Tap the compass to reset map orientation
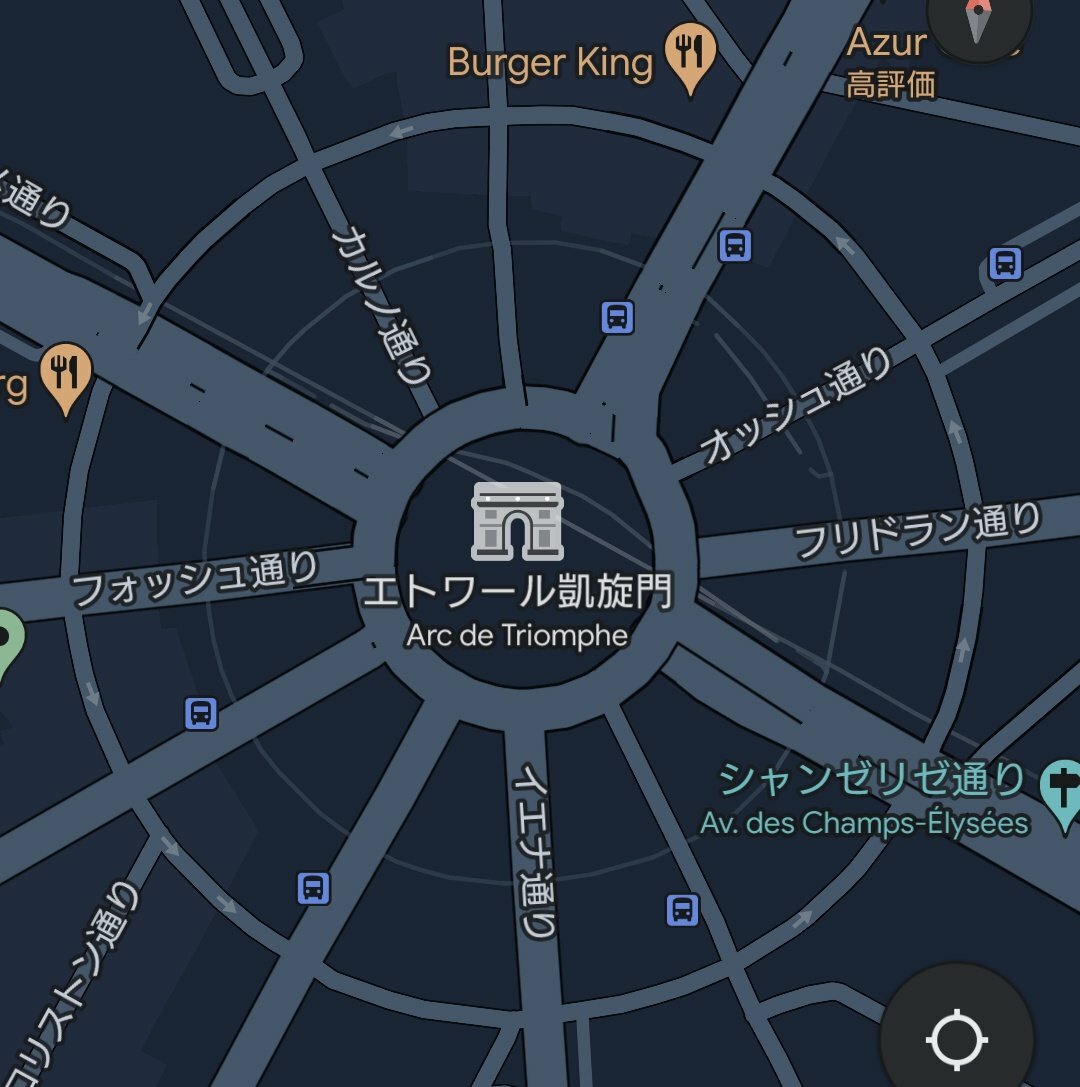Screen dimensions: 1080x1087 977,18
